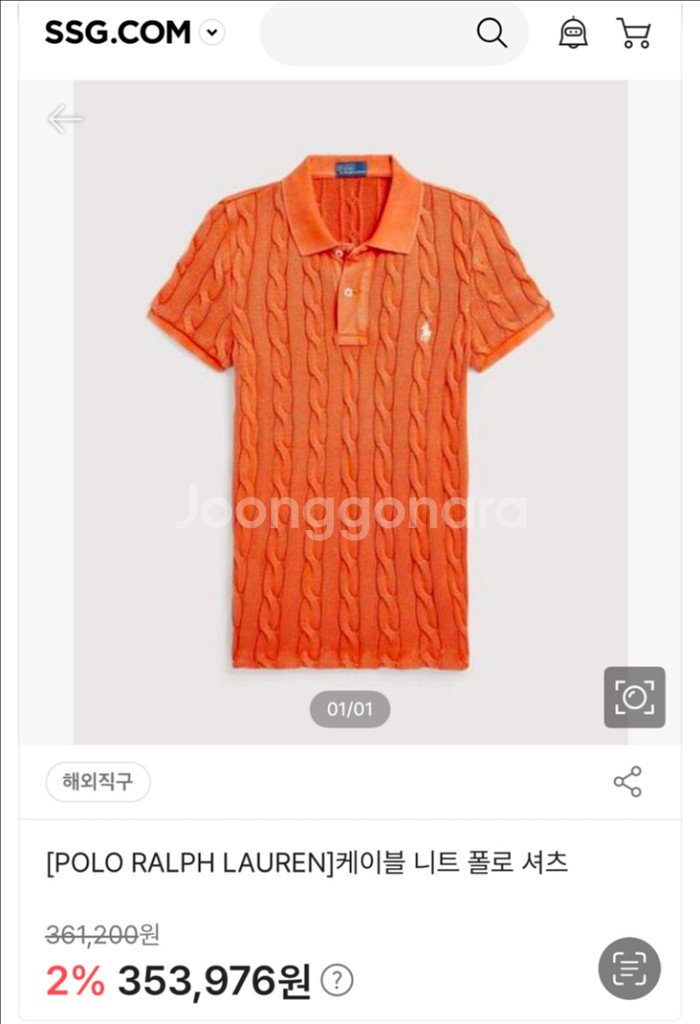The width and height of the screenshot is (700, 1024).
Task: Tap the 해외직구 chip
Action: 98,782
